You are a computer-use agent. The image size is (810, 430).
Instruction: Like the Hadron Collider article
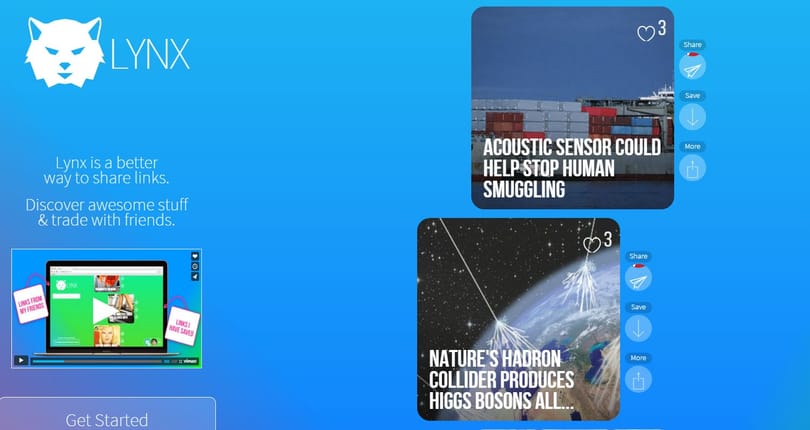592,244
